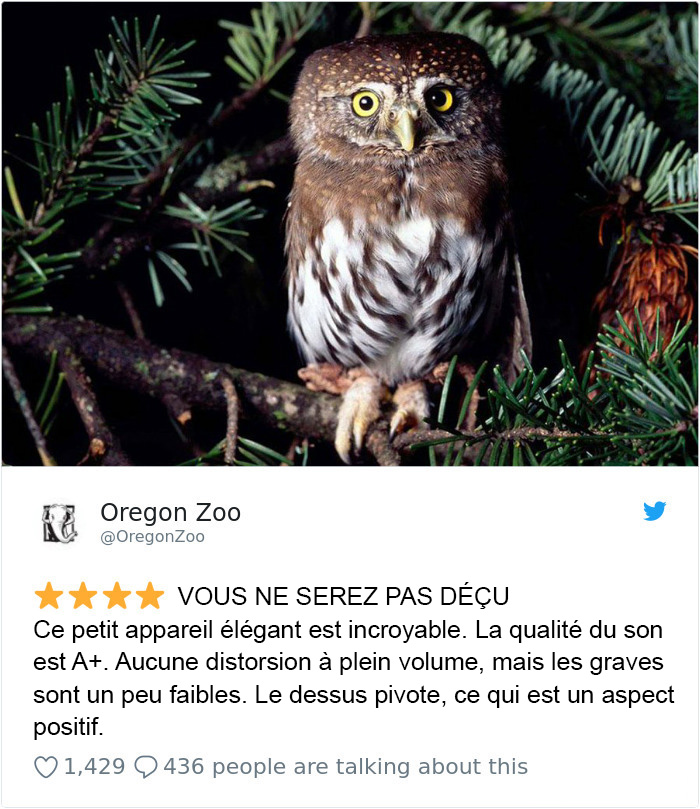Open the @OregonZoo handle
700x809 pixels.
pos(152,537)
